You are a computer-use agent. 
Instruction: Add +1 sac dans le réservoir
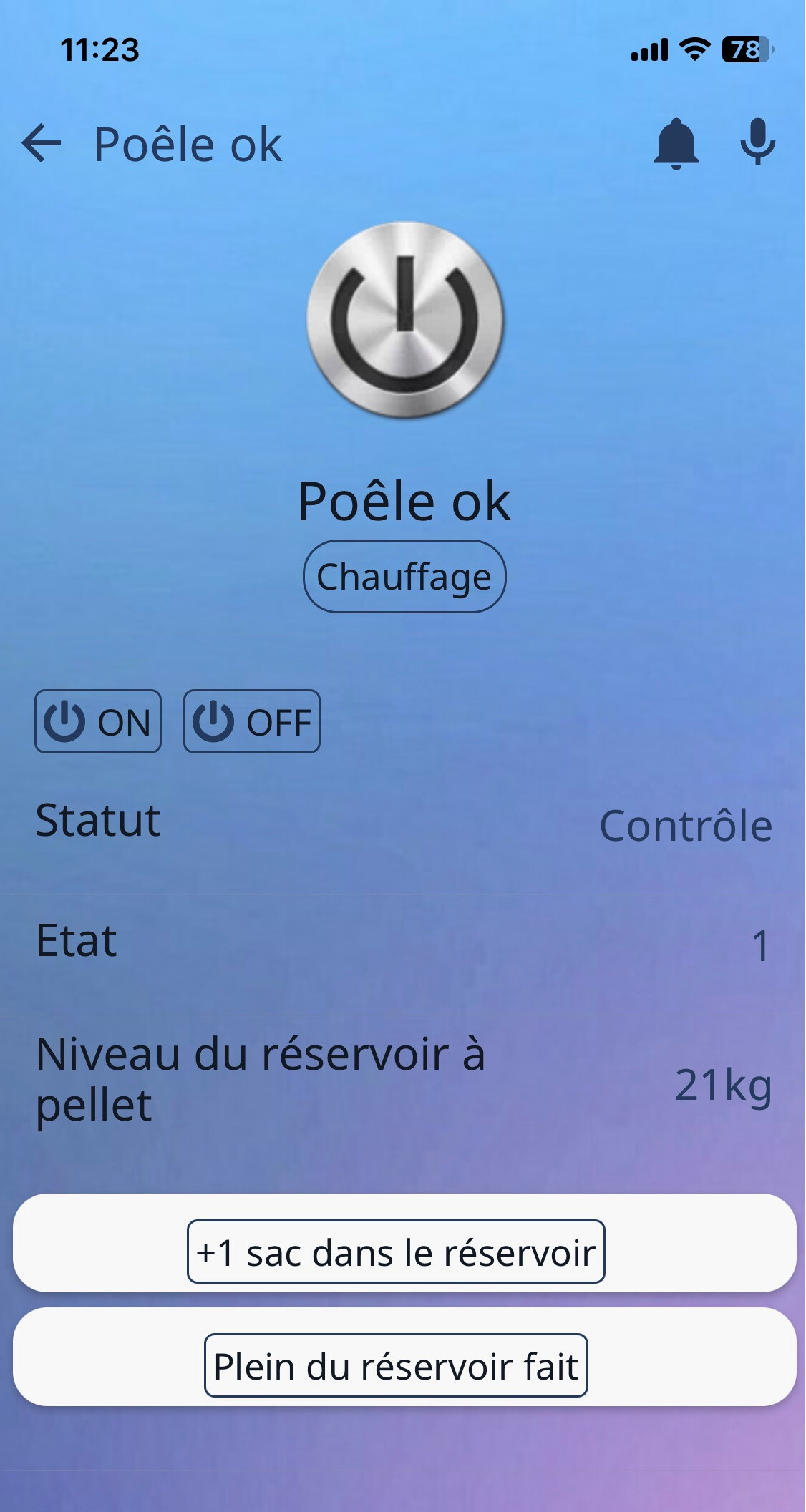click(x=396, y=1252)
